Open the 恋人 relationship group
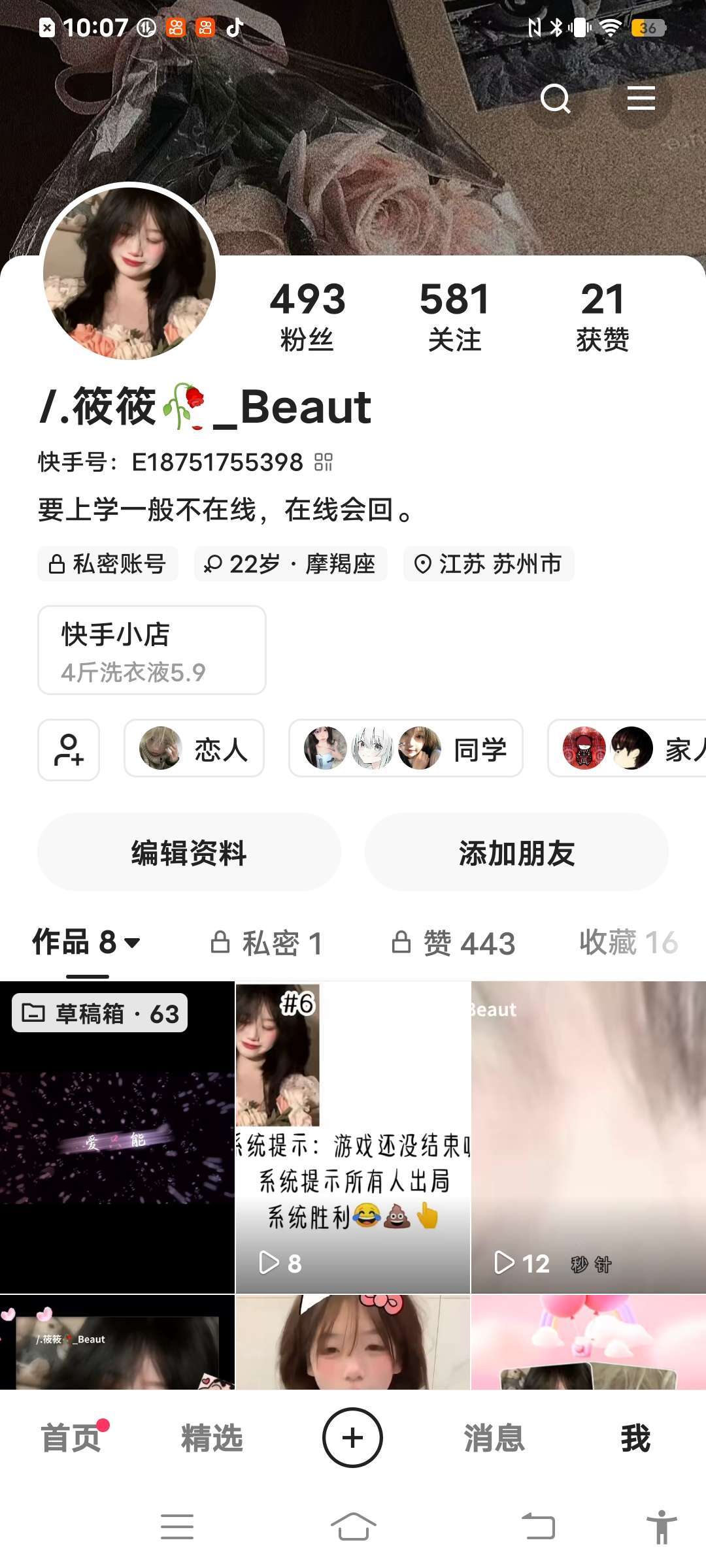706x1568 pixels. pos(194,749)
